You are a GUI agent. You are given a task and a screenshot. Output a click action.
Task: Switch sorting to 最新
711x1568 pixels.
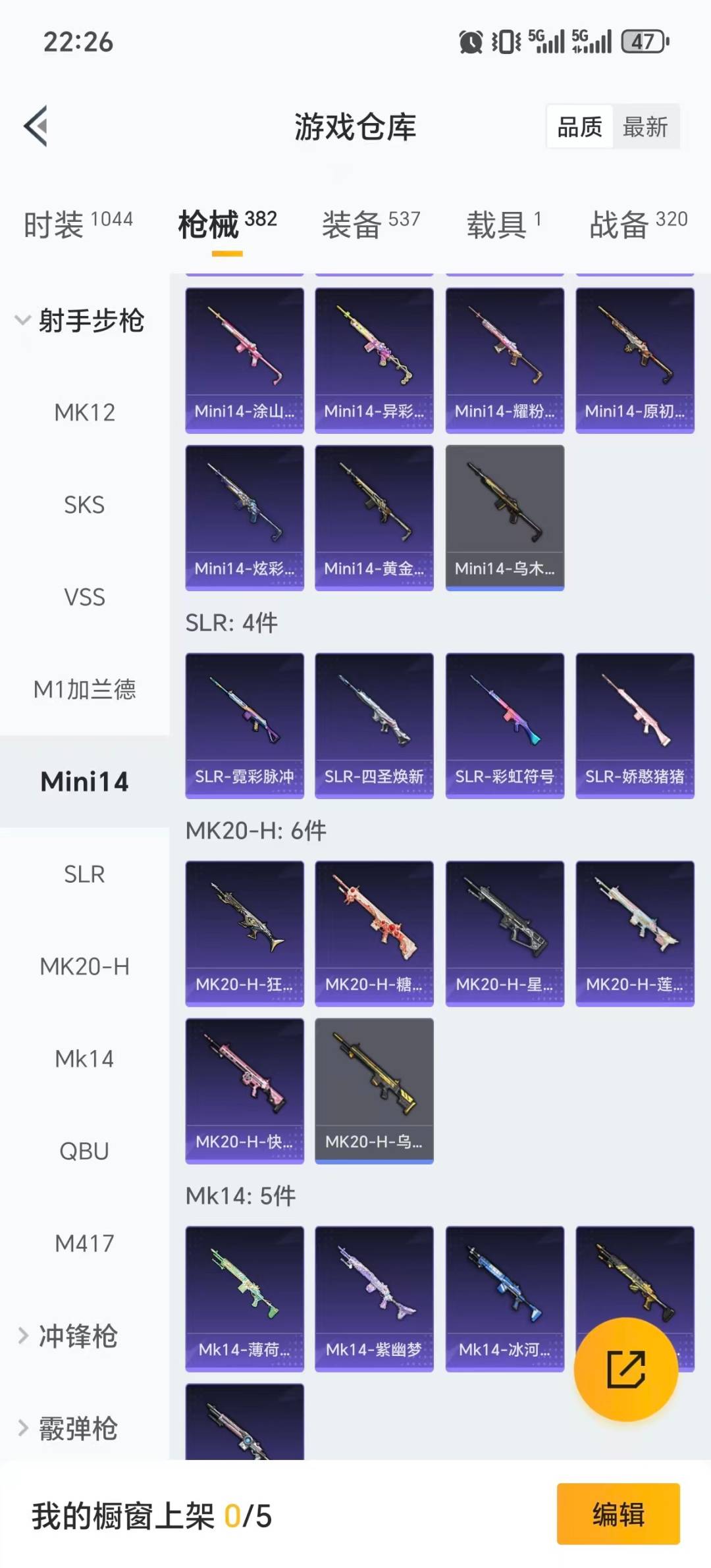click(x=646, y=126)
